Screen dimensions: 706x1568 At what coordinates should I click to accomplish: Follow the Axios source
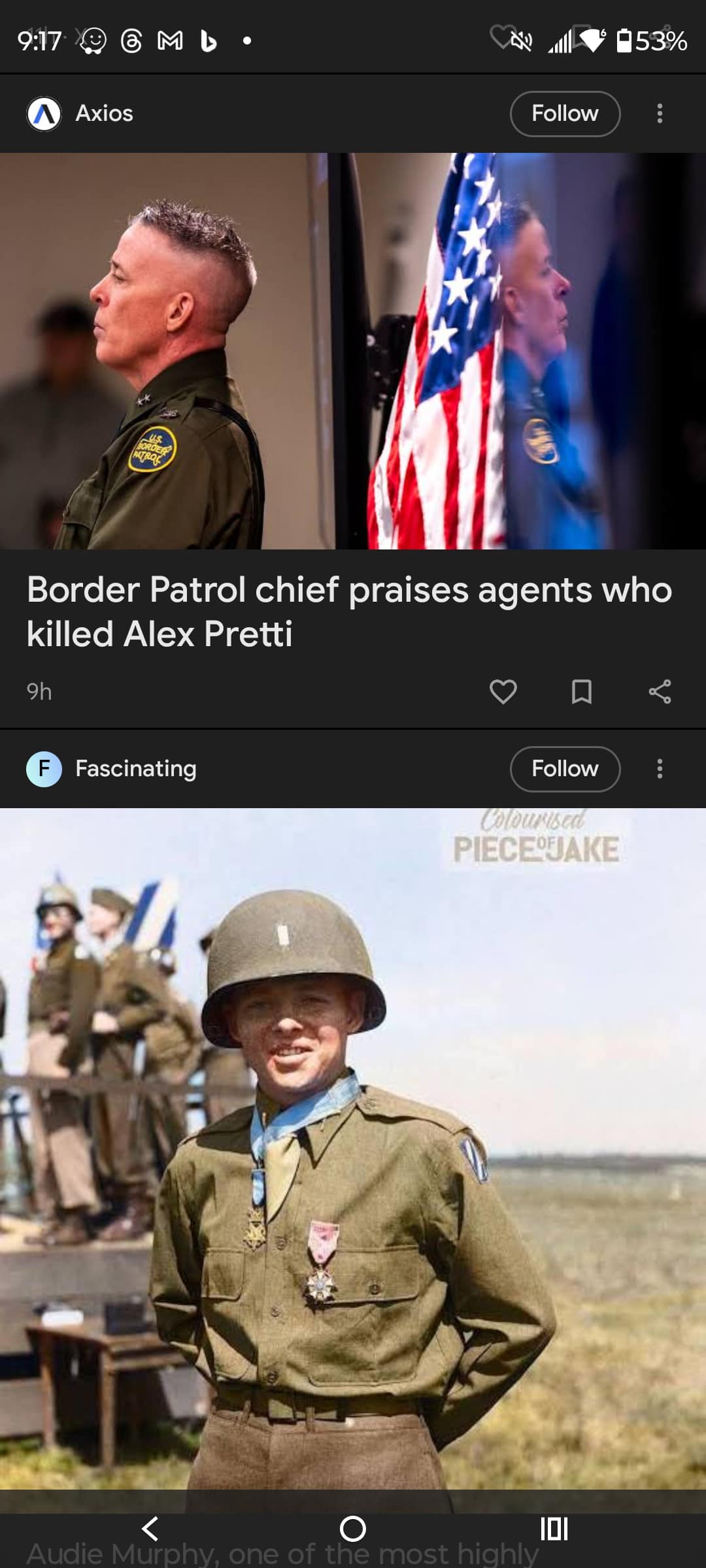tap(565, 114)
